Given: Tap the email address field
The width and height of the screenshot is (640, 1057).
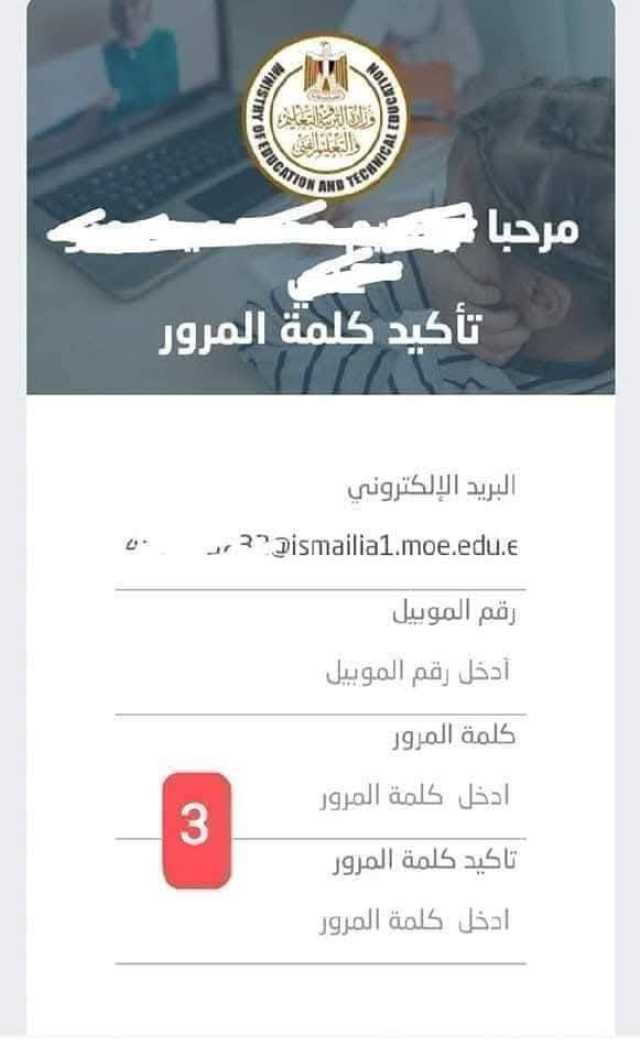Looking at the screenshot, I should tap(320, 547).
